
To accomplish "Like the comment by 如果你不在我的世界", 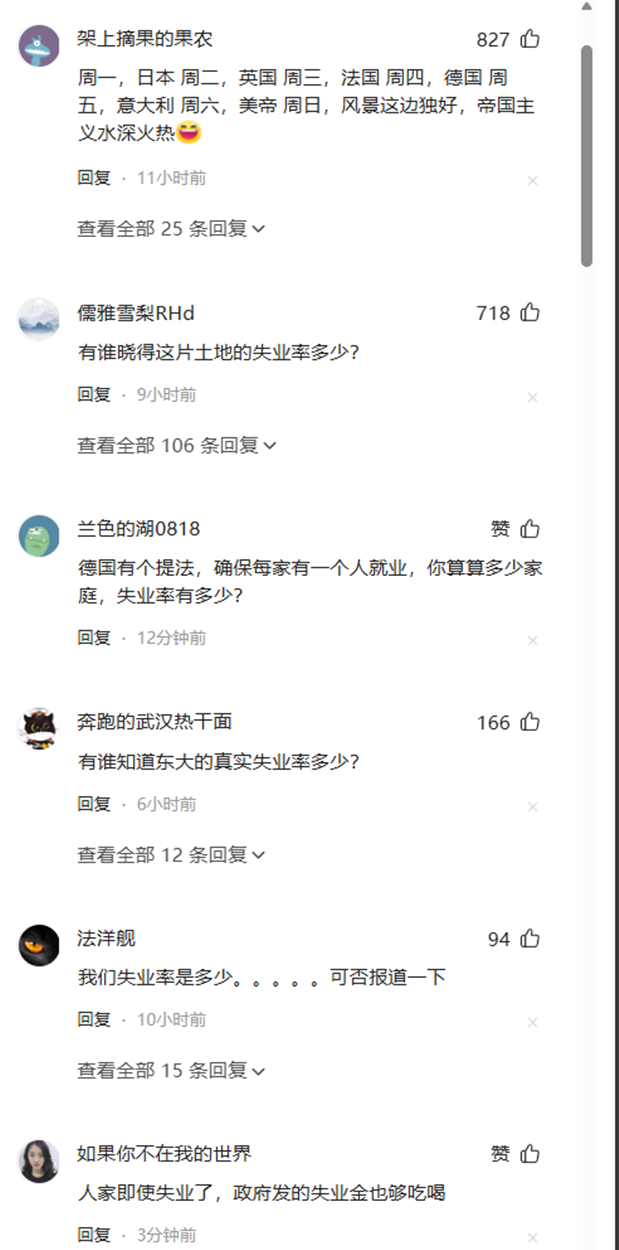I will tap(530, 1154).
